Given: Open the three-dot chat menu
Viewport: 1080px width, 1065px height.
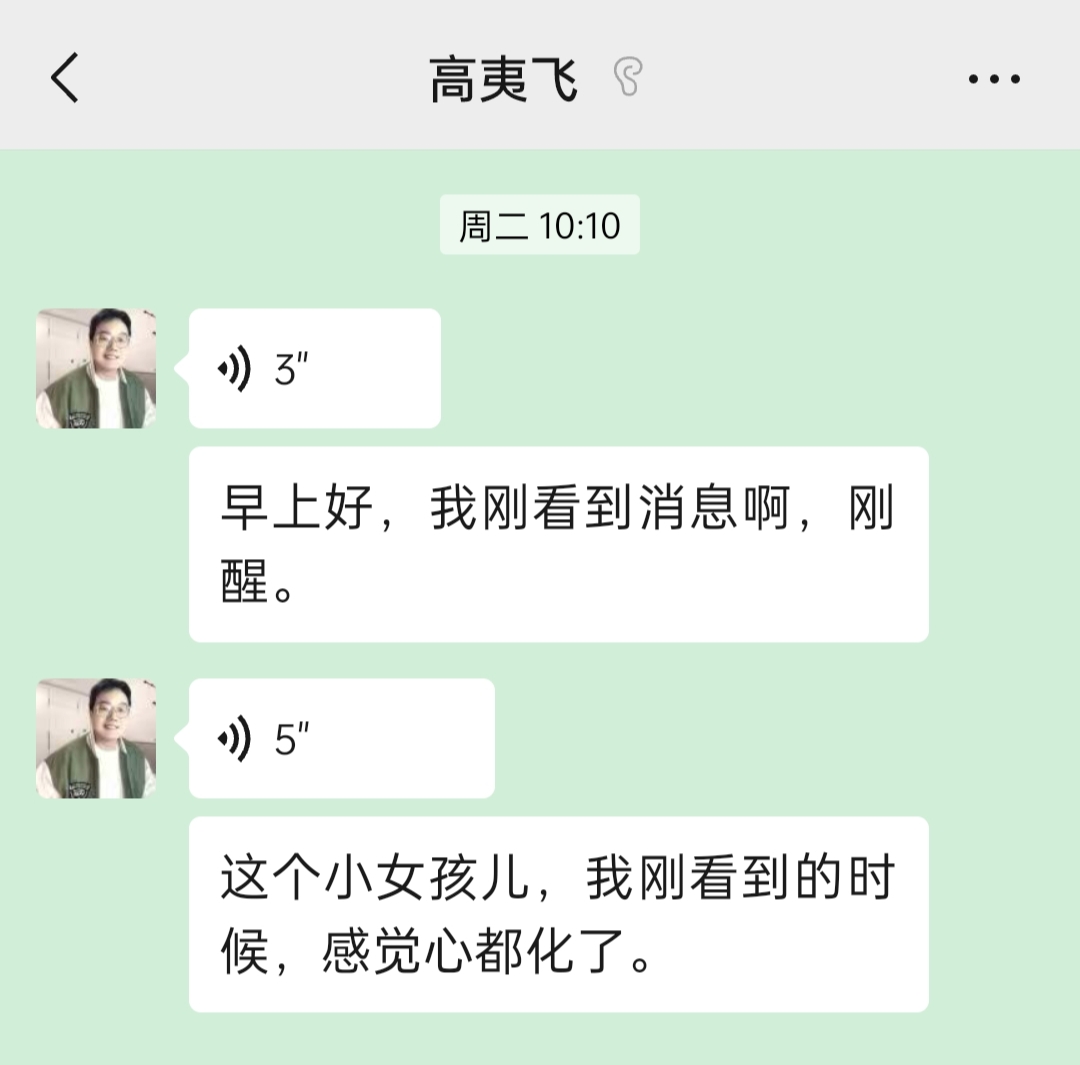Looking at the screenshot, I should pyautogui.click(x=994, y=79).
